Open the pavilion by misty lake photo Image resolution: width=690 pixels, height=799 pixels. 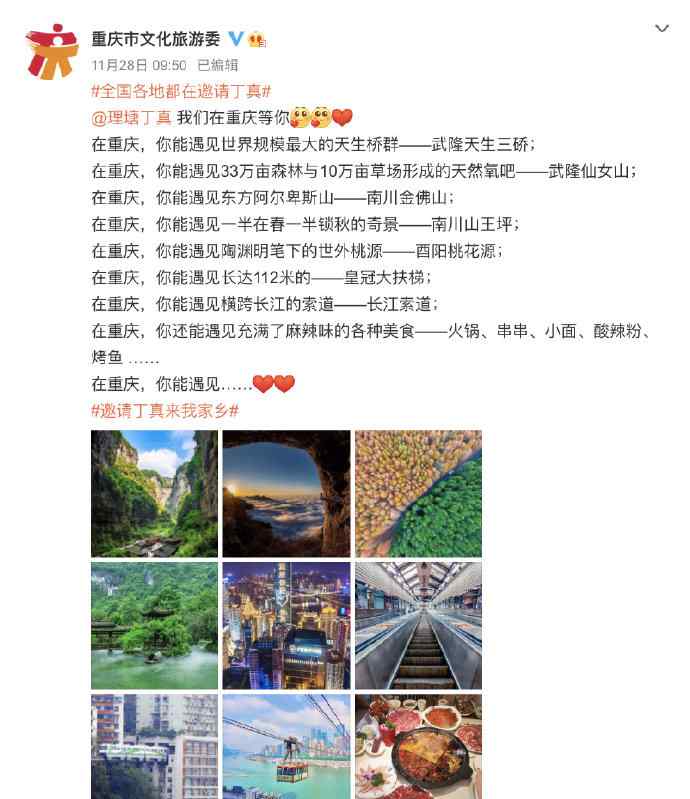(154, 625)
